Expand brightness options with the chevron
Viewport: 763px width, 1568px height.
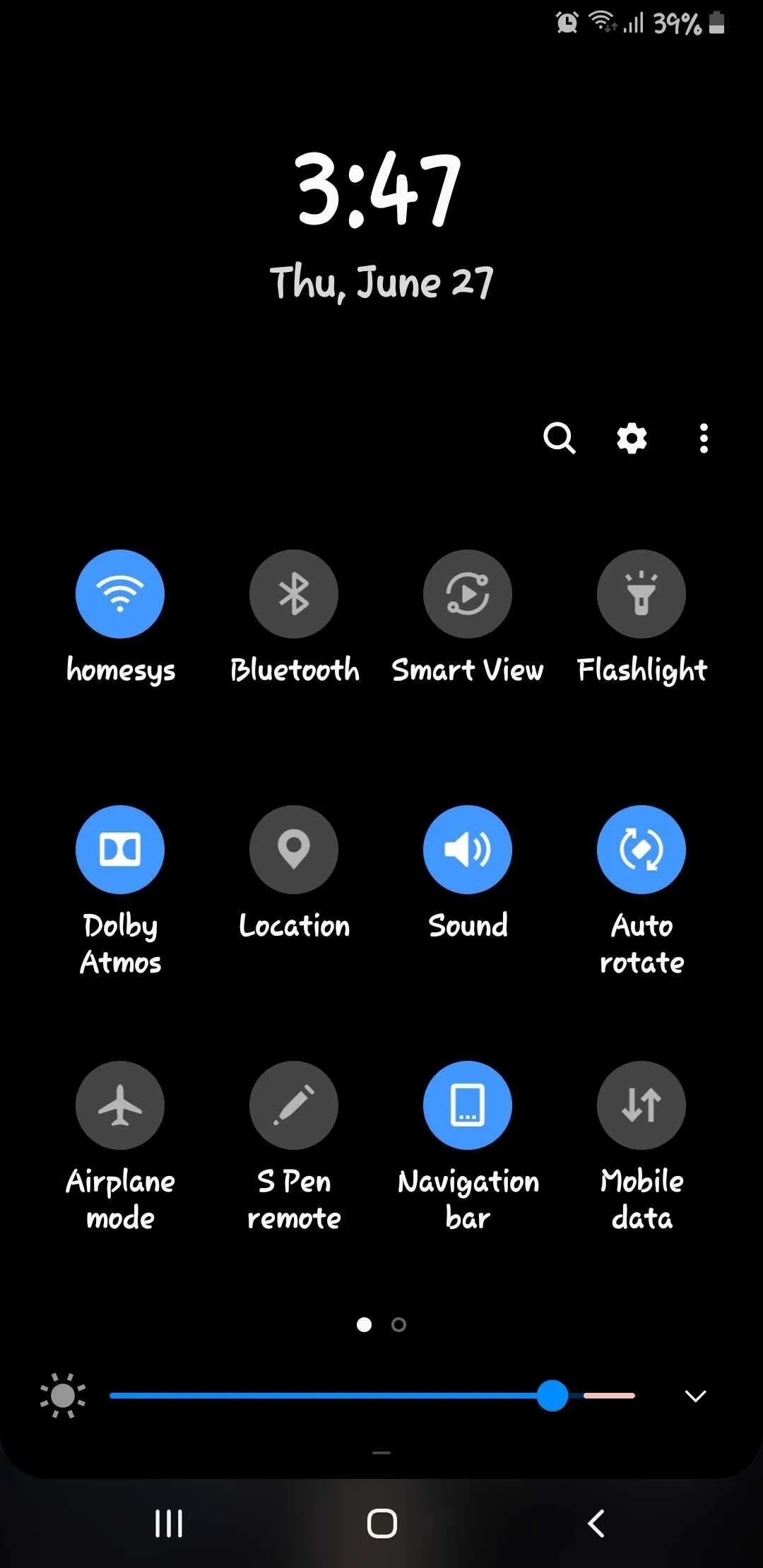click(696, 1396)
